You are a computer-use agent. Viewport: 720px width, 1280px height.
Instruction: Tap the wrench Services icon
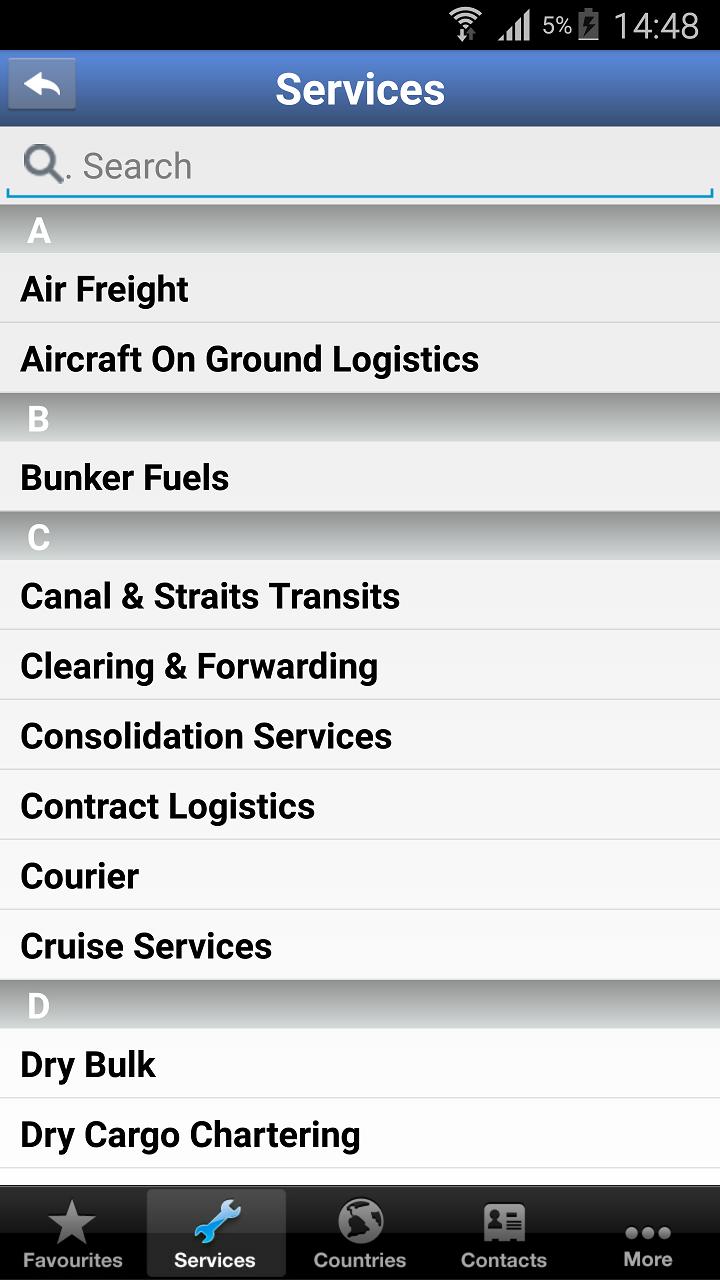tap(215, 1220)
